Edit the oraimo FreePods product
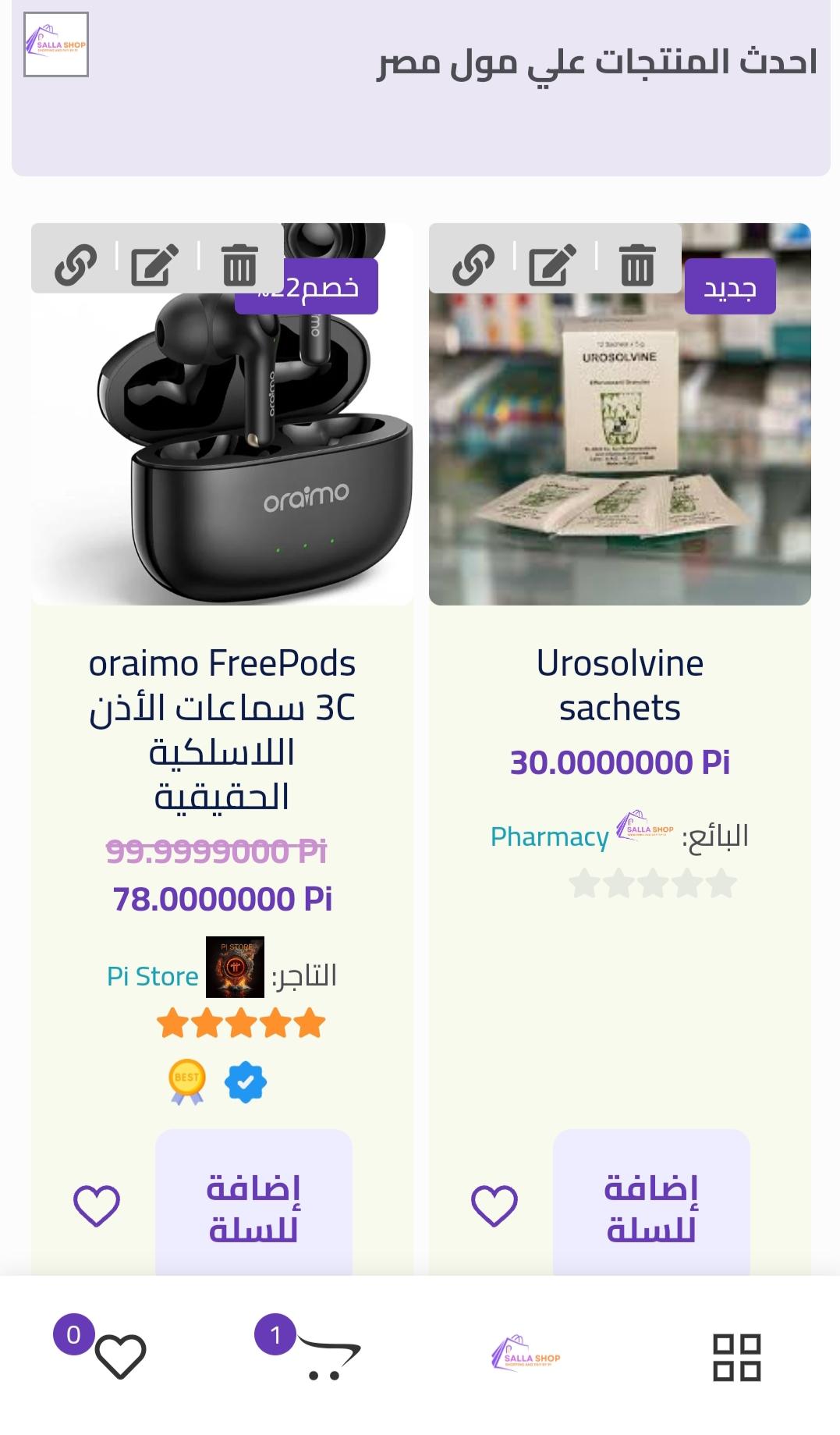This screenshot has width=840, height=1435. pos(154,265)
